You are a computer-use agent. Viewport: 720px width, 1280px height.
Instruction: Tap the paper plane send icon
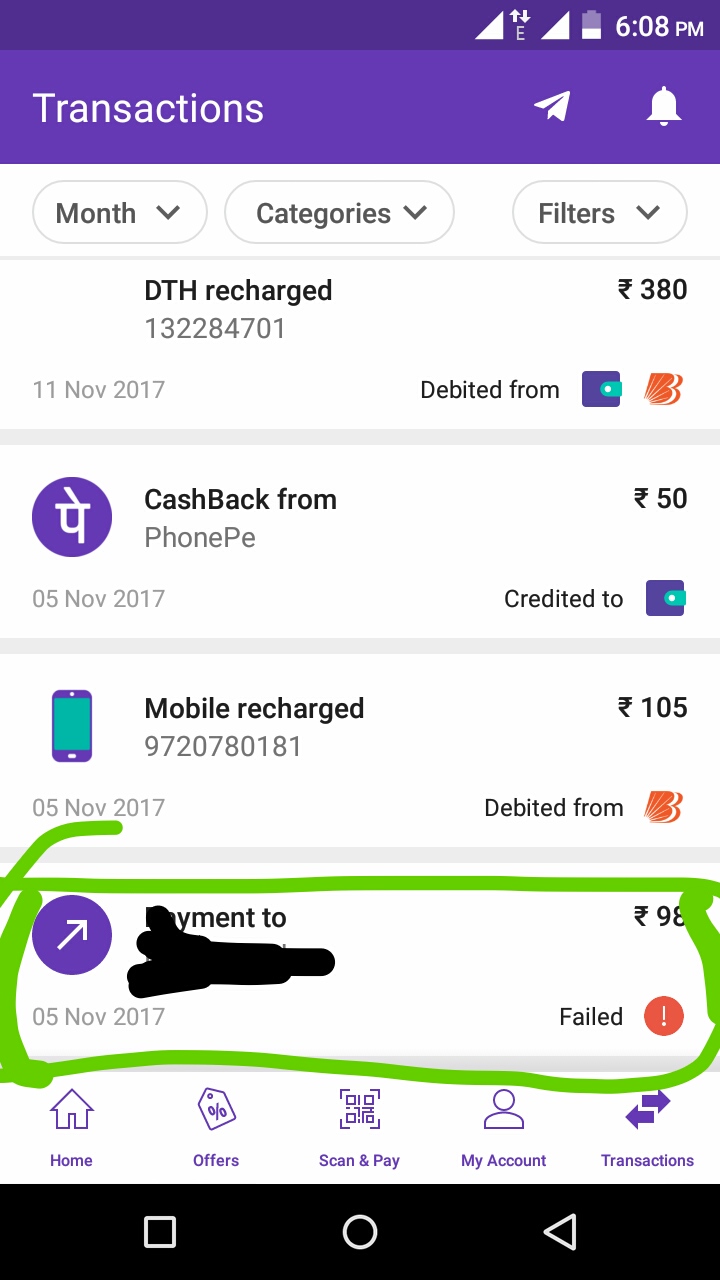[x=552, y=106]
